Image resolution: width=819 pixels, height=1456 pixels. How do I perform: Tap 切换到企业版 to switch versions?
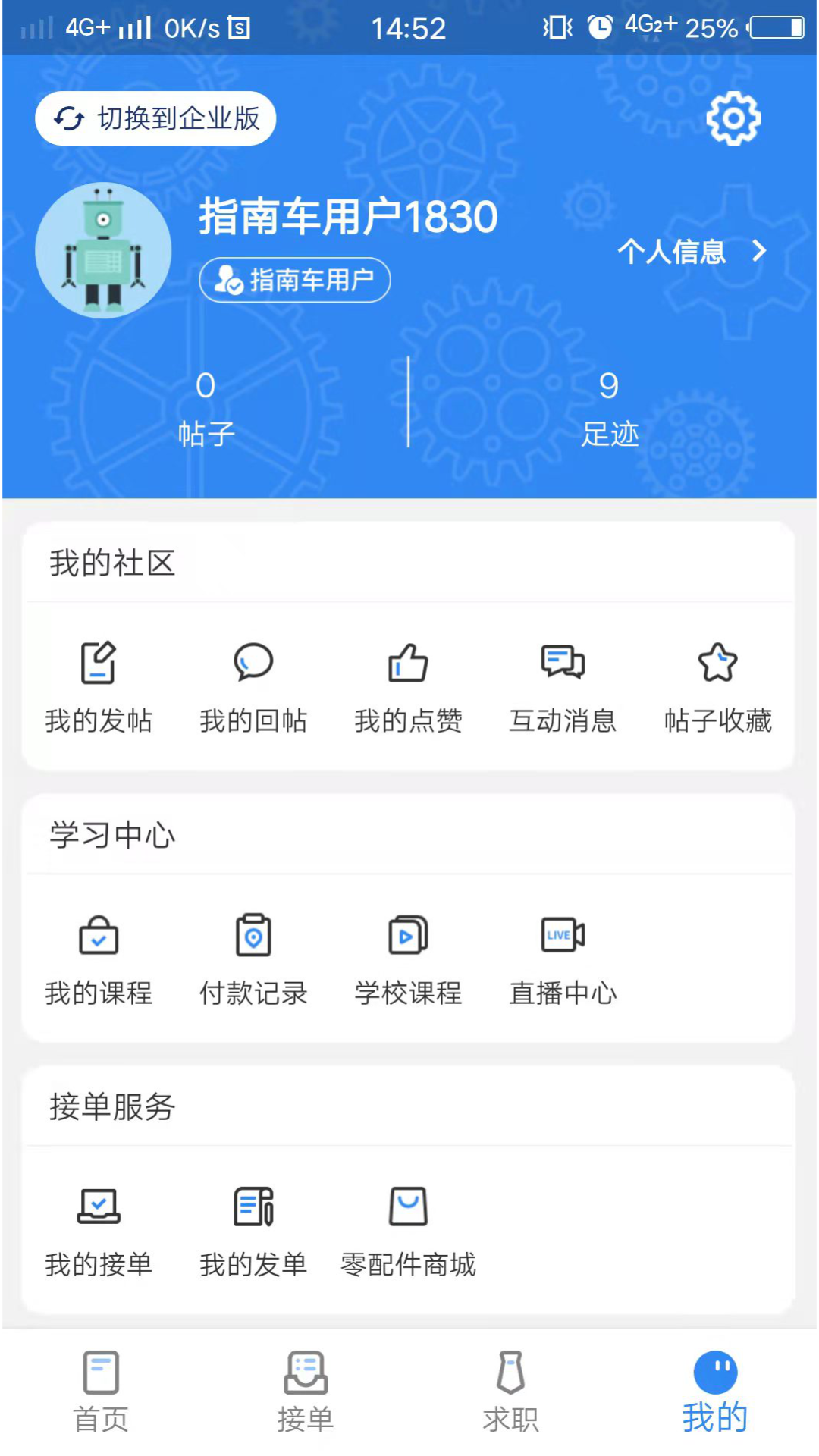[x=155, y=118]
